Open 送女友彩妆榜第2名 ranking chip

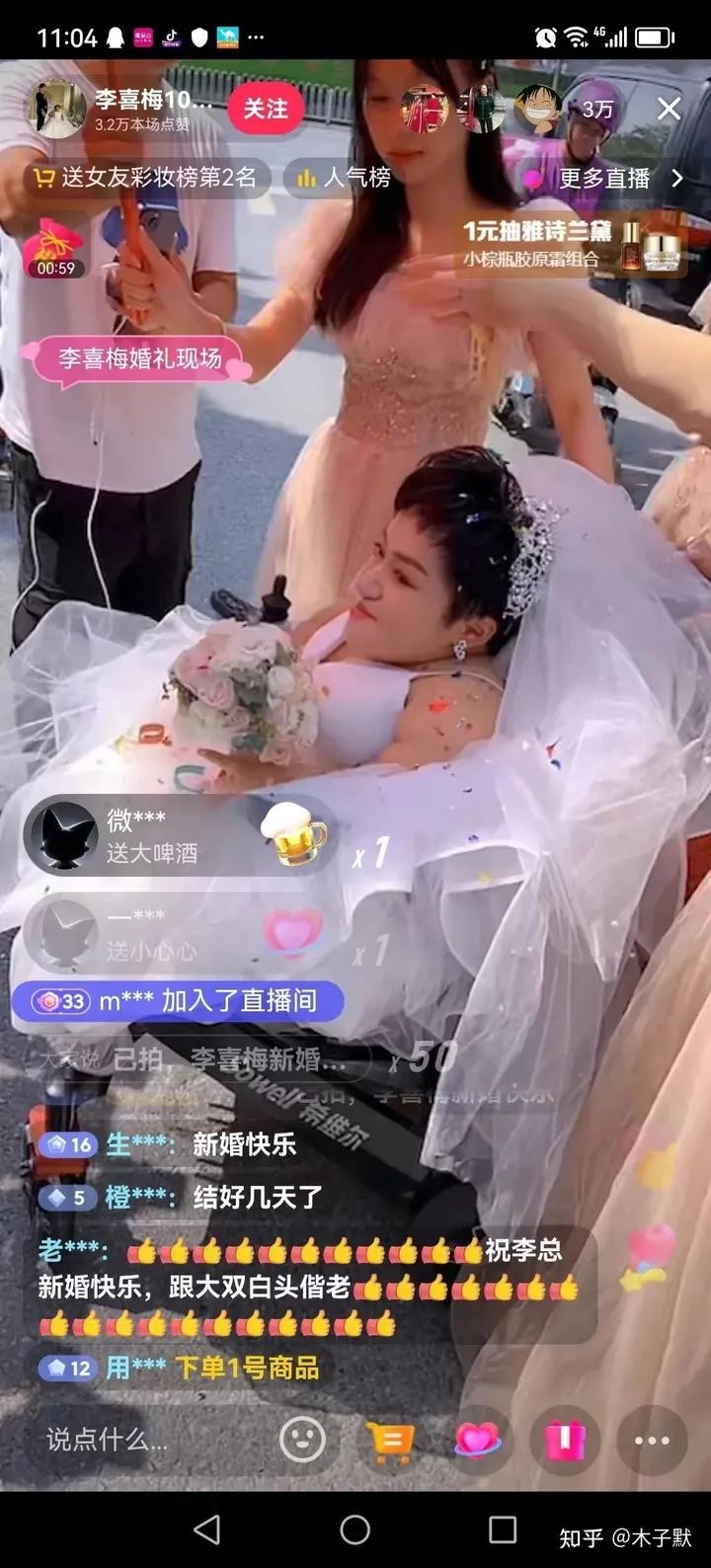click(x=144, y=178)
